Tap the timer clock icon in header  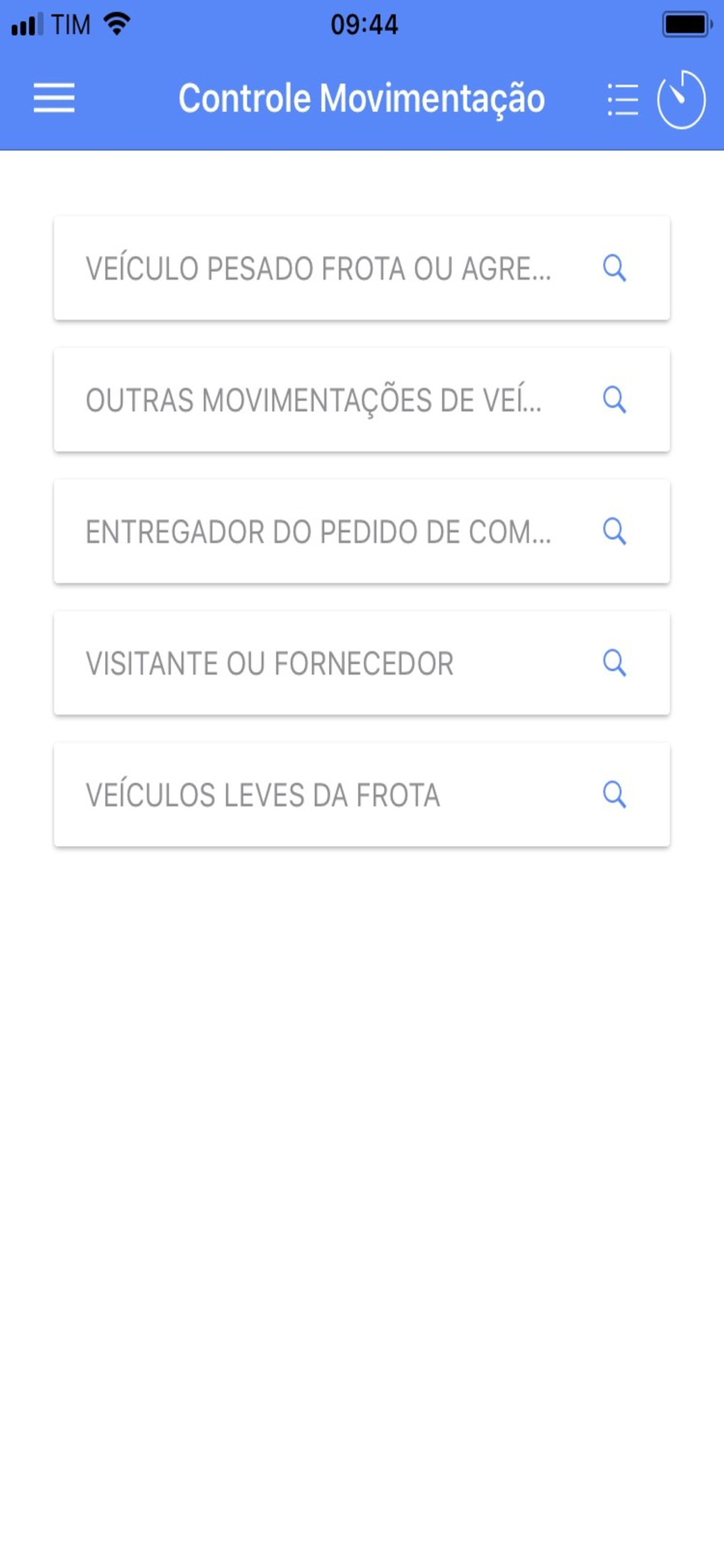click(x=681, y=100)
